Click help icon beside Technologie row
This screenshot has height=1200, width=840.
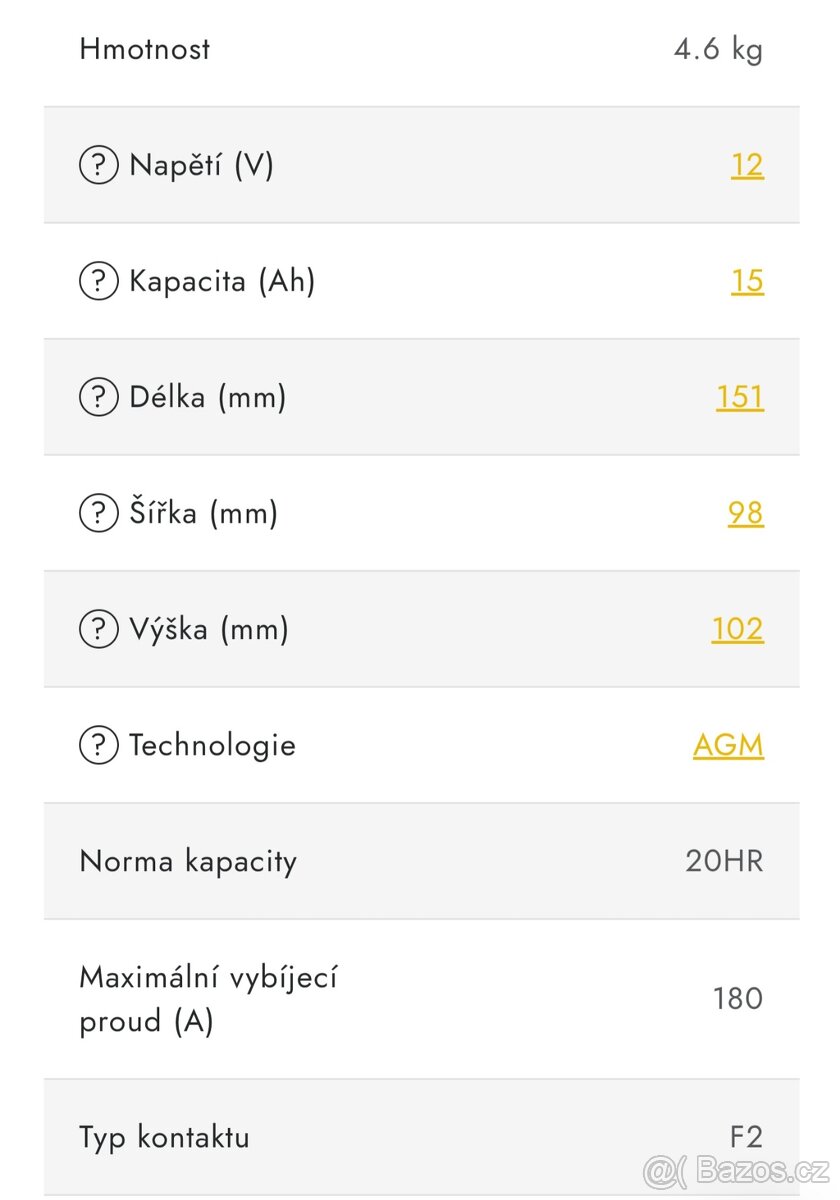click(97, 745)
